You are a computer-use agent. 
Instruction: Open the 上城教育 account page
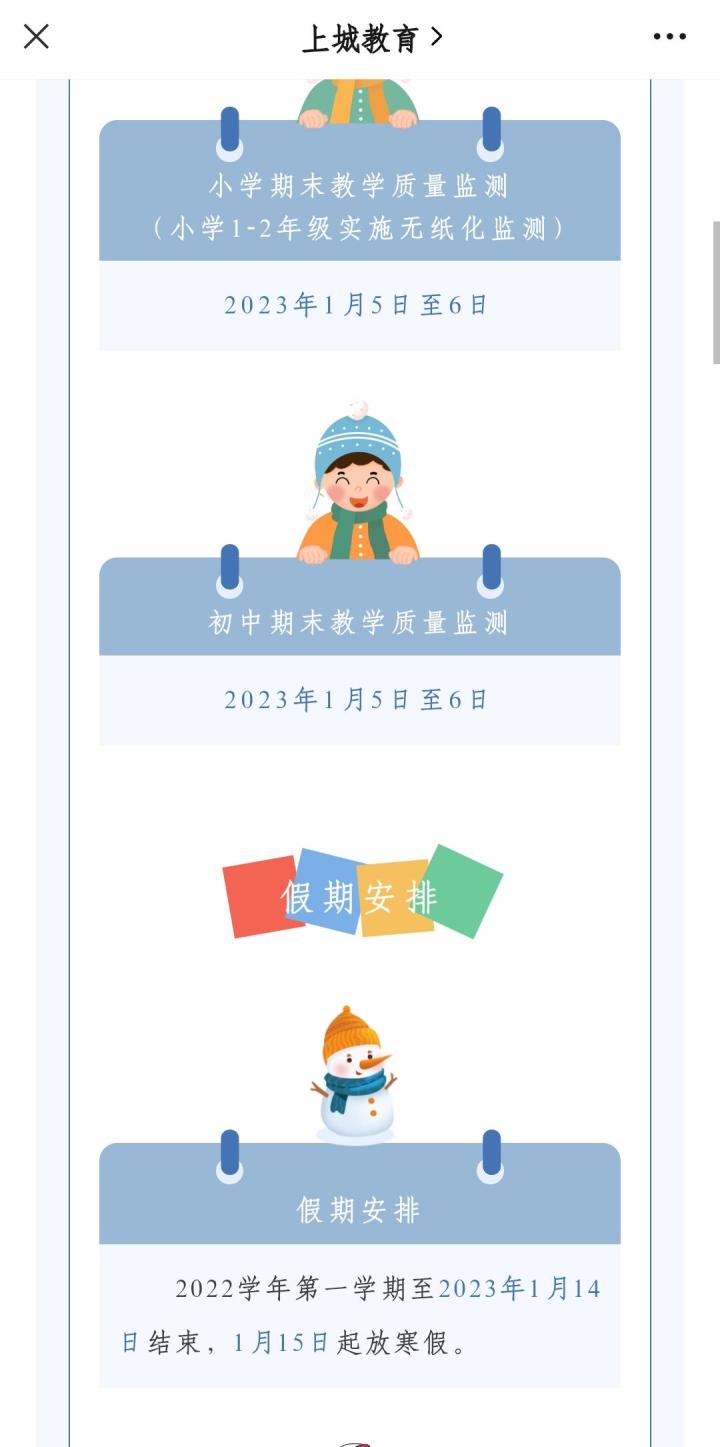(x=372, y=38)
